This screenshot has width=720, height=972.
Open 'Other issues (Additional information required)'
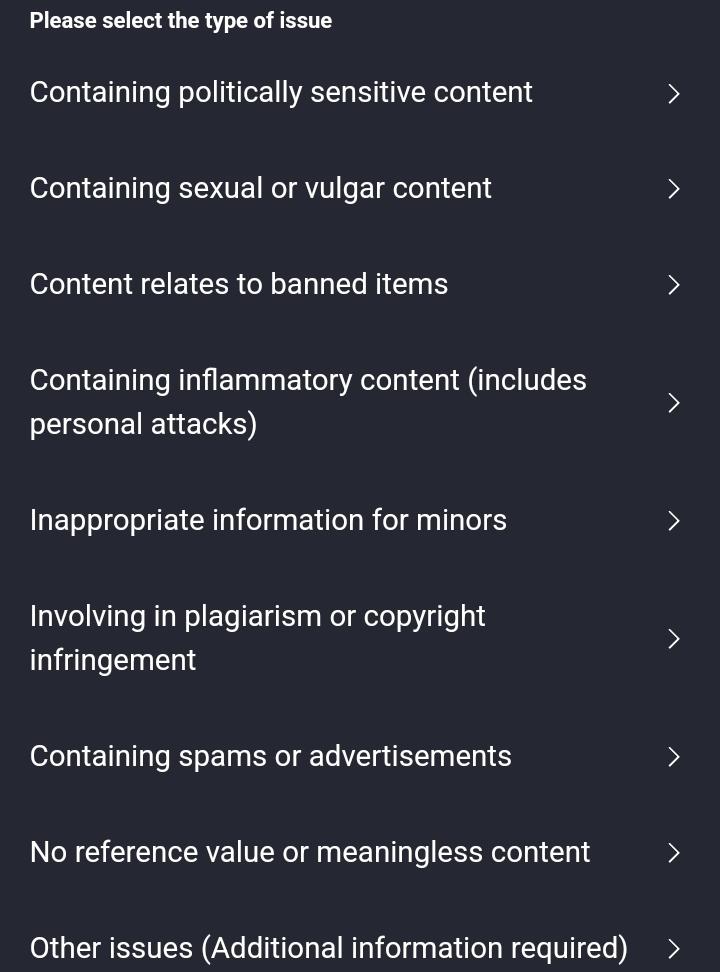329,947
